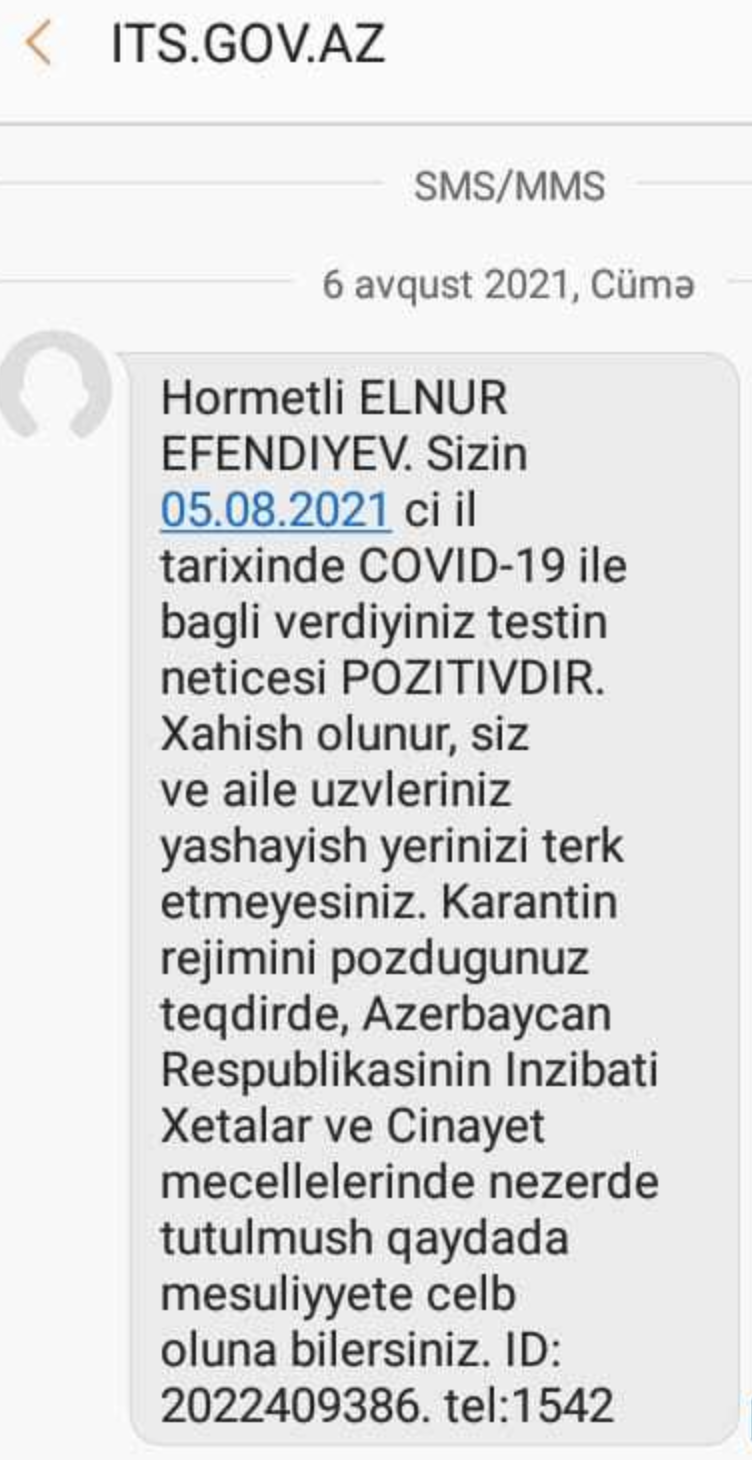The height and width of the screenshot is (1460, 752).
Task: Tap the sender's contact avatar
Action: [55, 386]
